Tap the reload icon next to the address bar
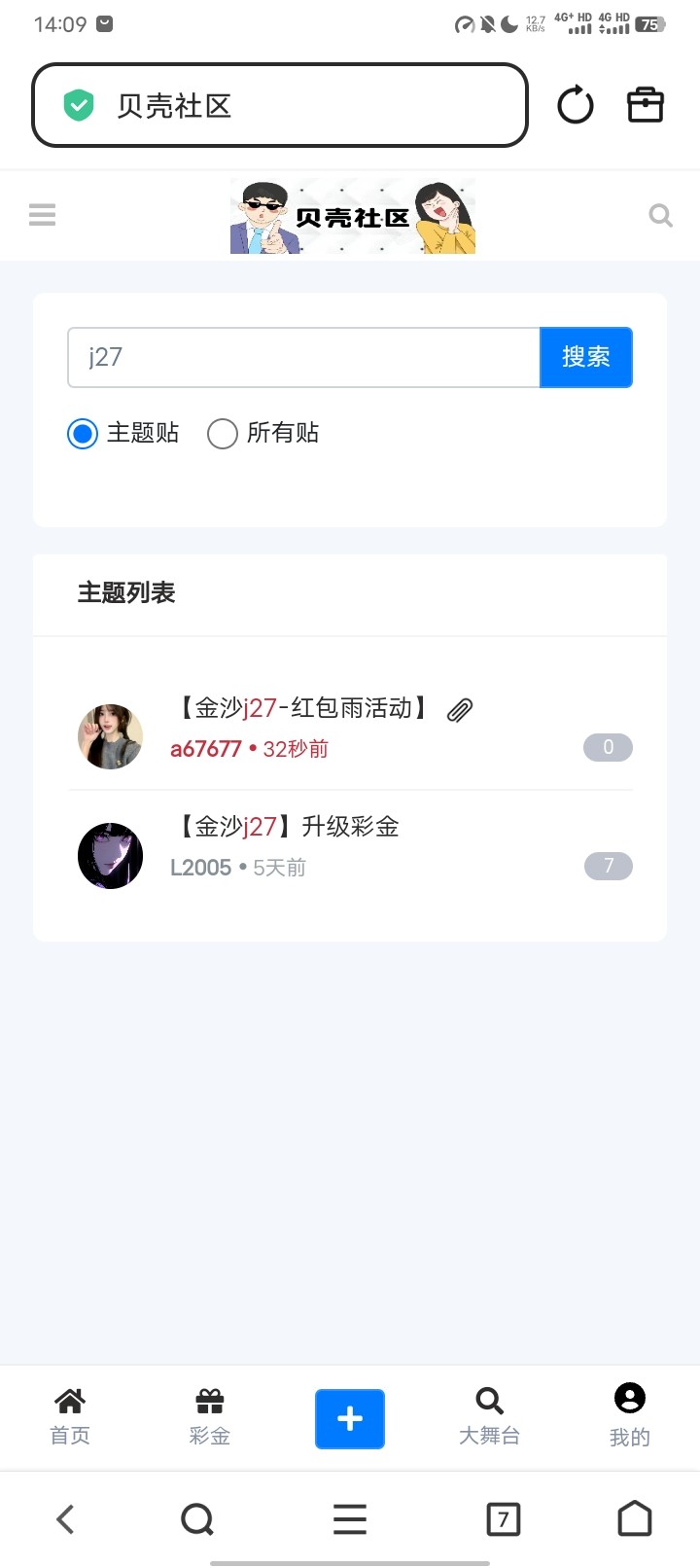This screenshot has height=1568, width=700. pyautogui.click(x=575, y=104)
